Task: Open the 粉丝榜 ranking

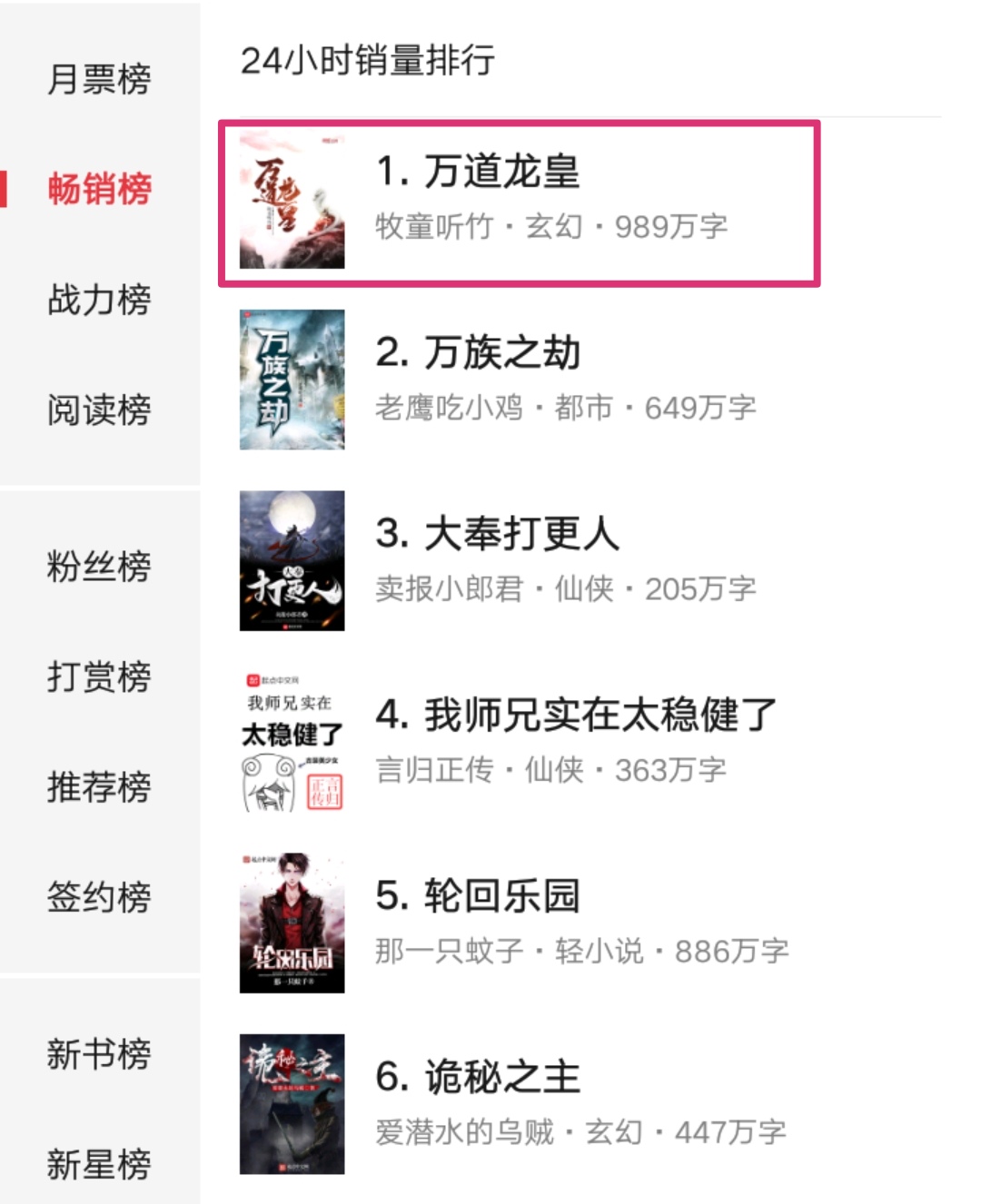Action: [99, 566]
